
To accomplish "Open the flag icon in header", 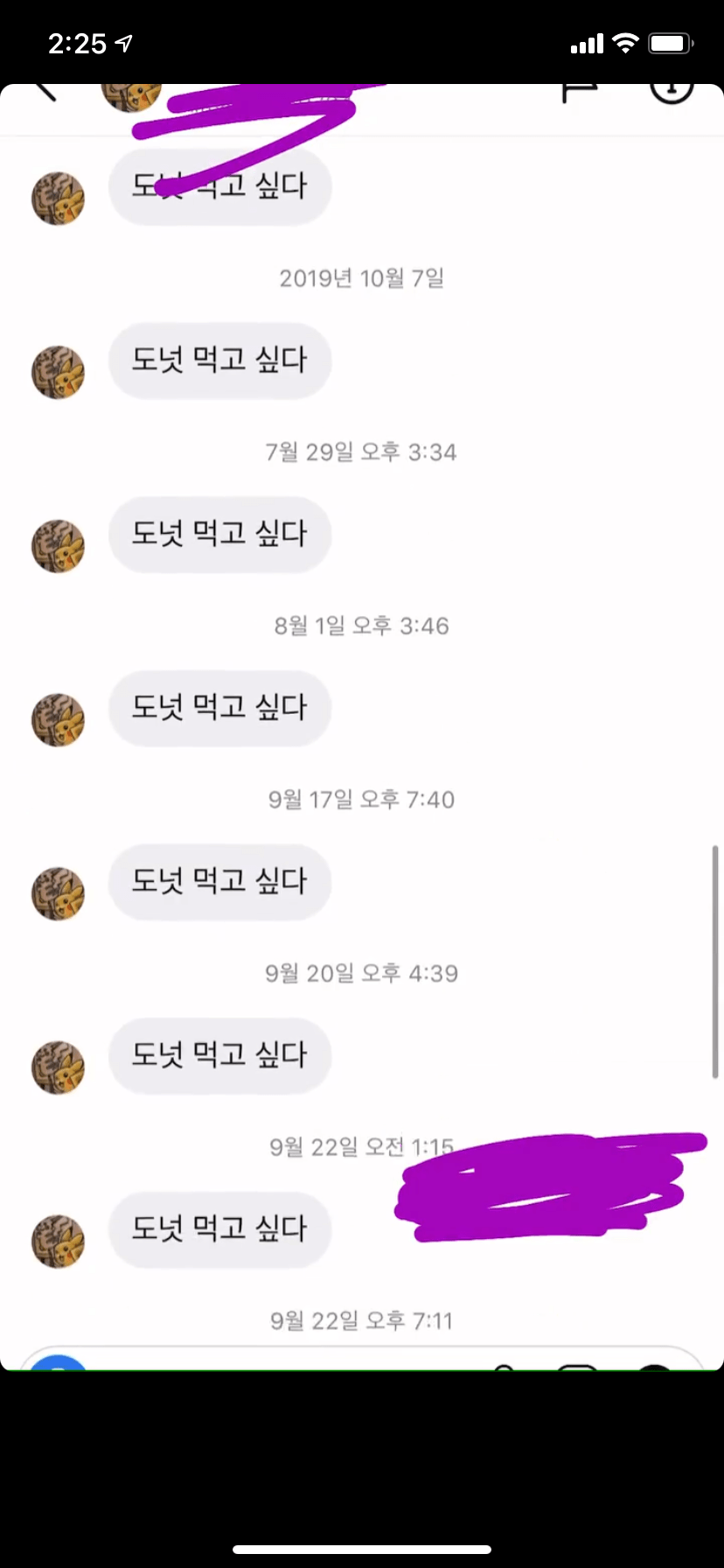I will pos(579,91).
